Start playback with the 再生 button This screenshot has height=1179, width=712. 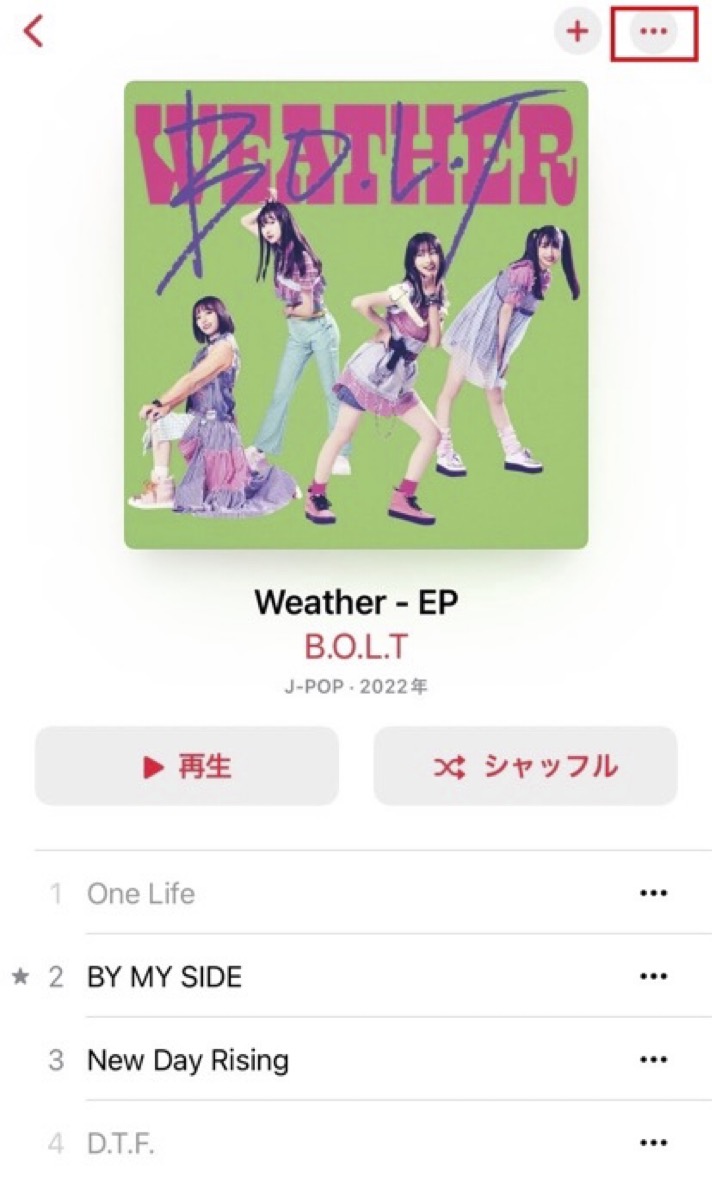tap(187, 766)
